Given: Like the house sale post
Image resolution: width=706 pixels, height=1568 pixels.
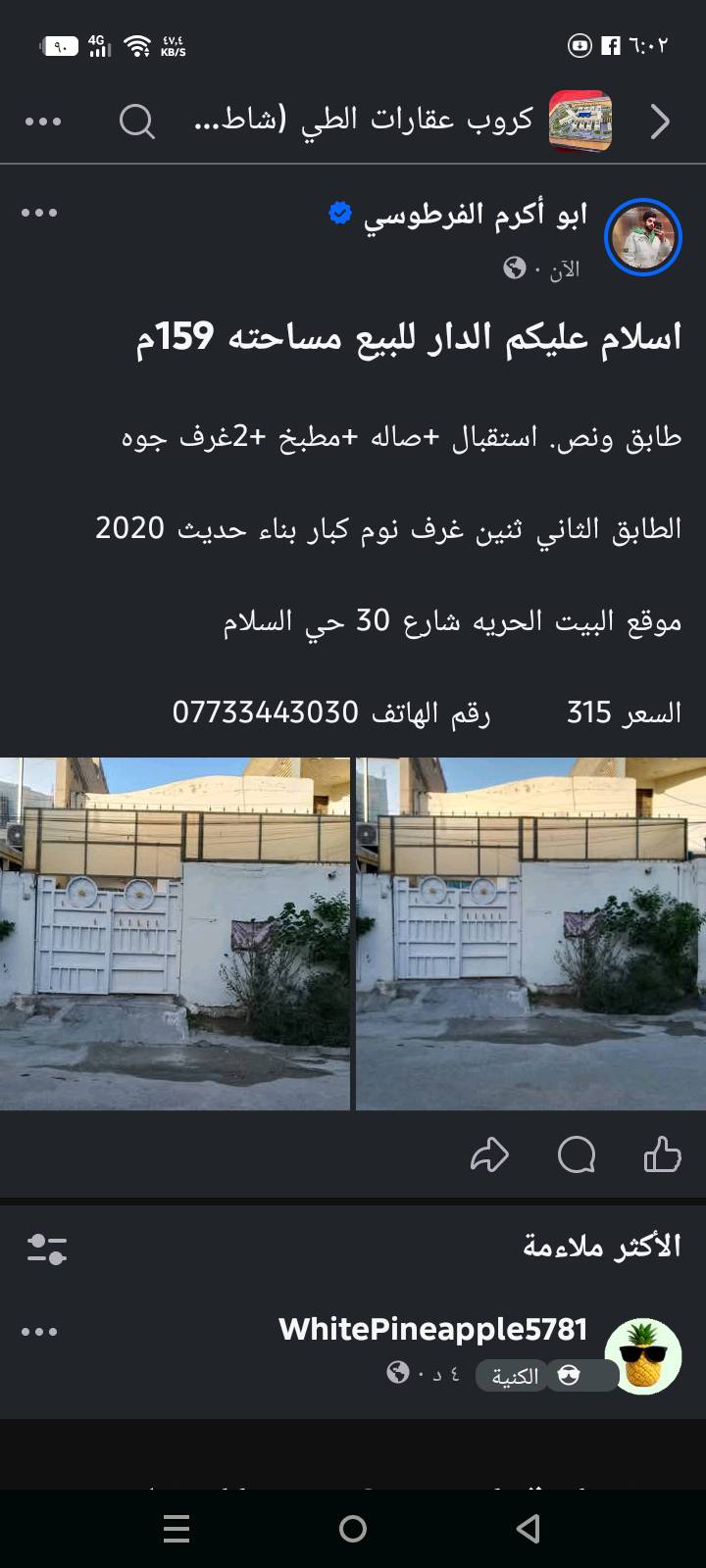Looking at the screenshot, I should pos(662,1154).
